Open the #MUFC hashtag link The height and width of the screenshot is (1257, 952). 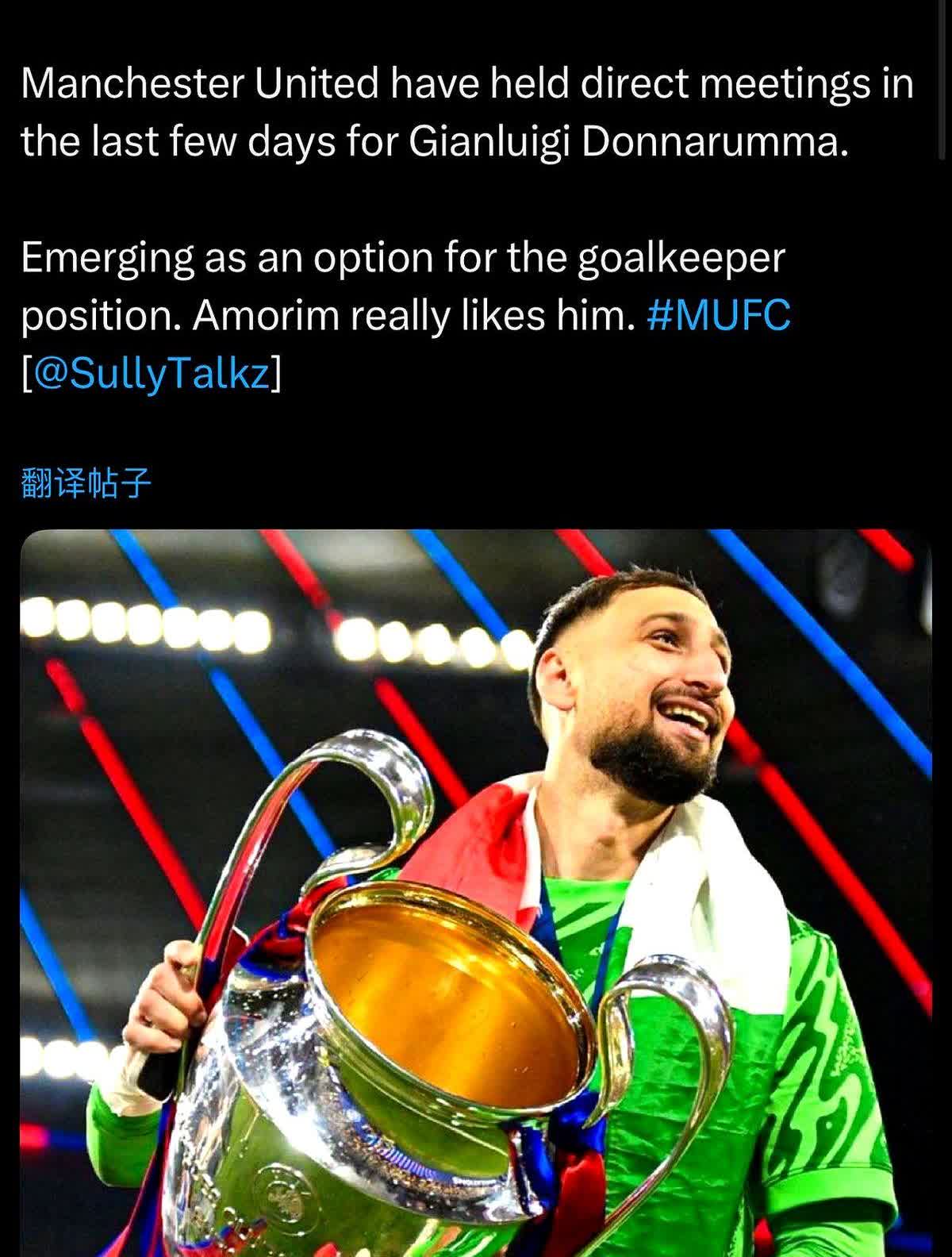[x=719, y=315]
